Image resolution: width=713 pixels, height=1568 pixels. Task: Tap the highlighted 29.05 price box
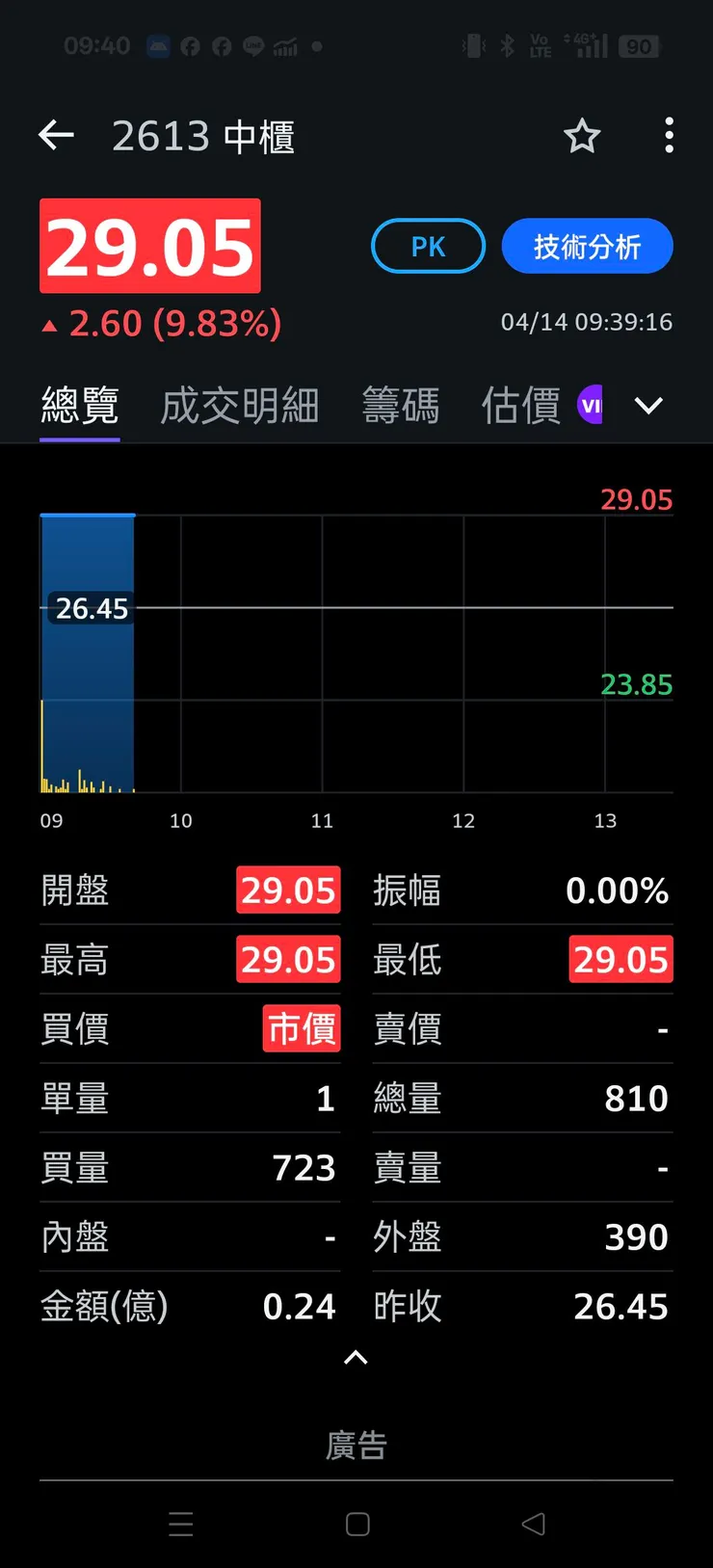click(150, 246)
